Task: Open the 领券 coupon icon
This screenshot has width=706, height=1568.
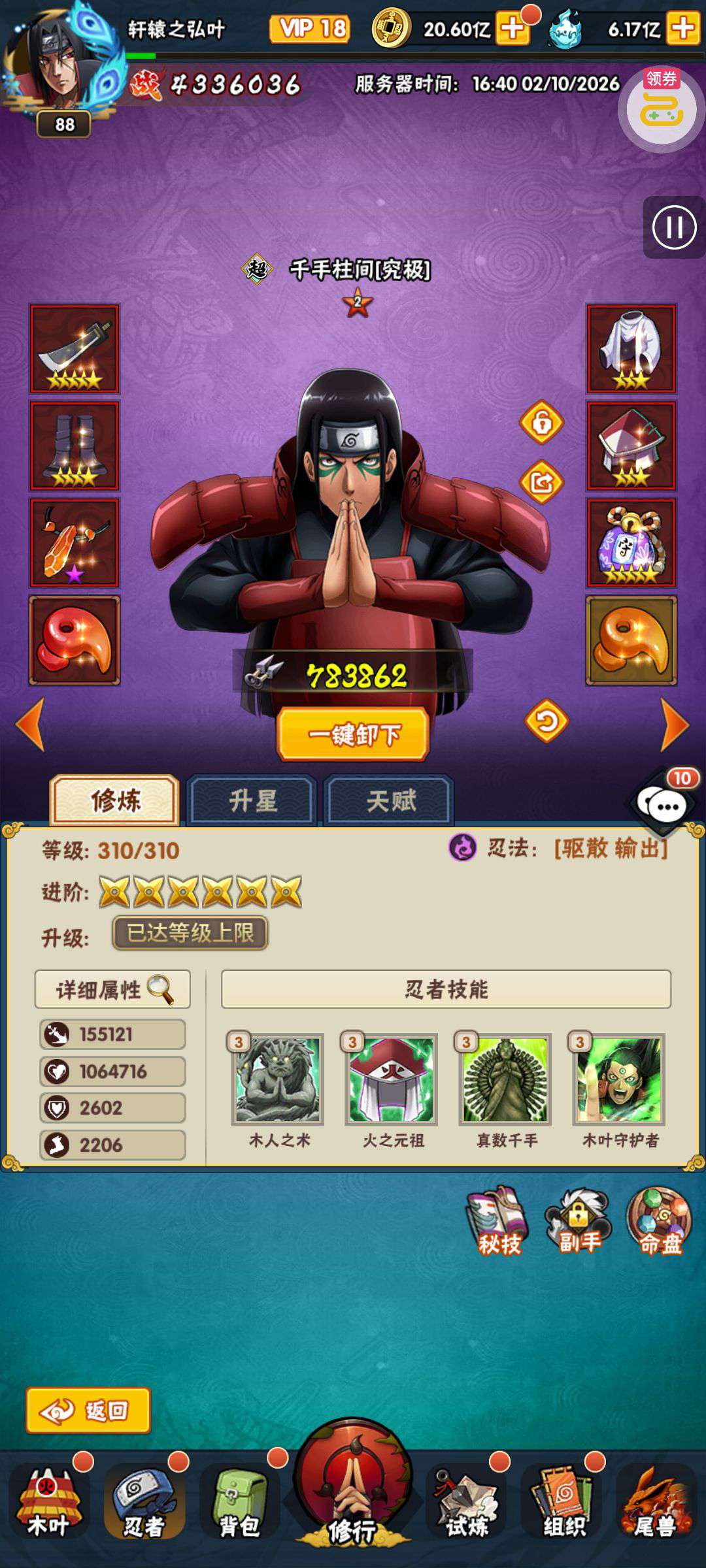Action: click(661, 108)
